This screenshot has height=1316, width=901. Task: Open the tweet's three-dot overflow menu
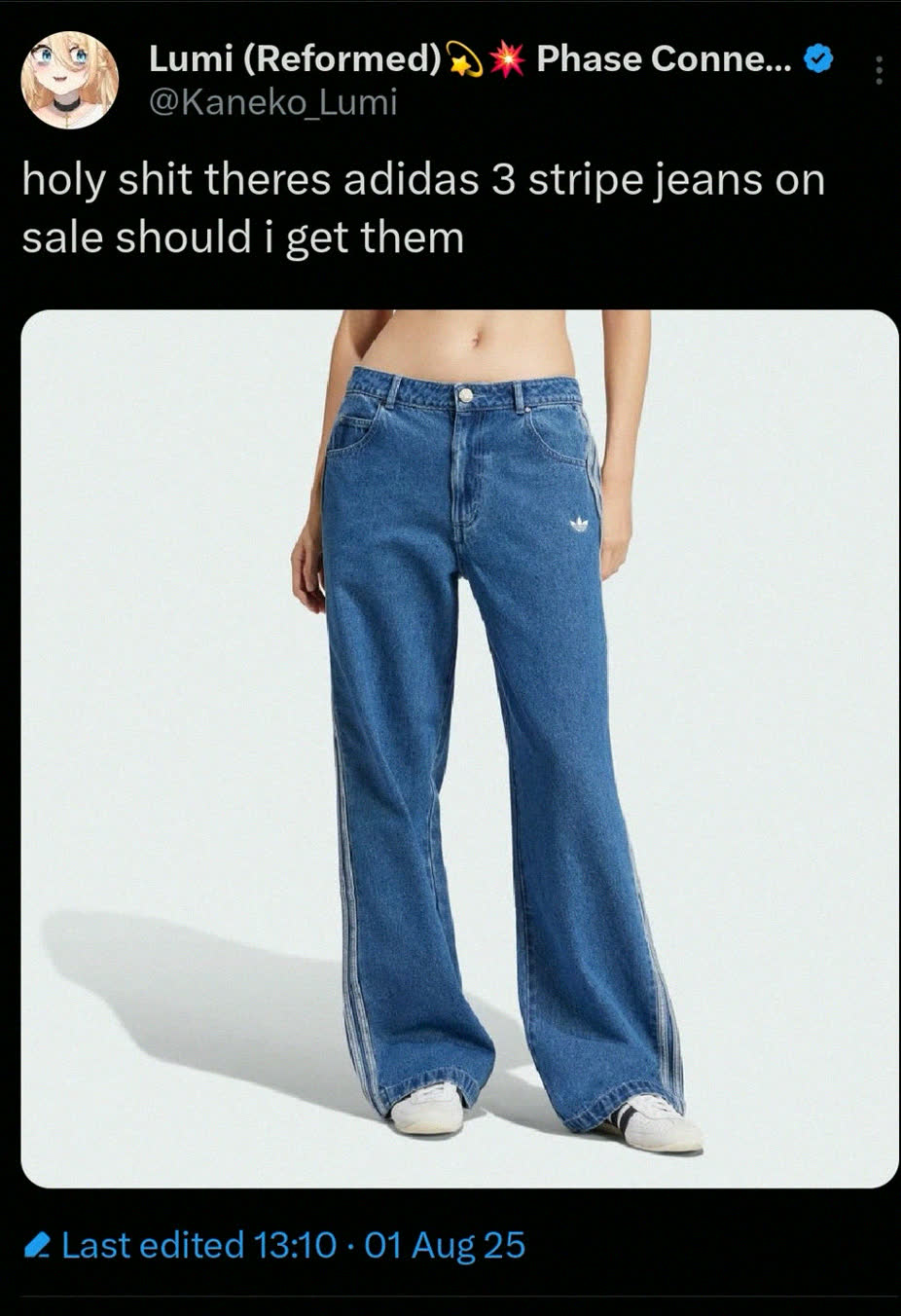(x=879, y=70)
